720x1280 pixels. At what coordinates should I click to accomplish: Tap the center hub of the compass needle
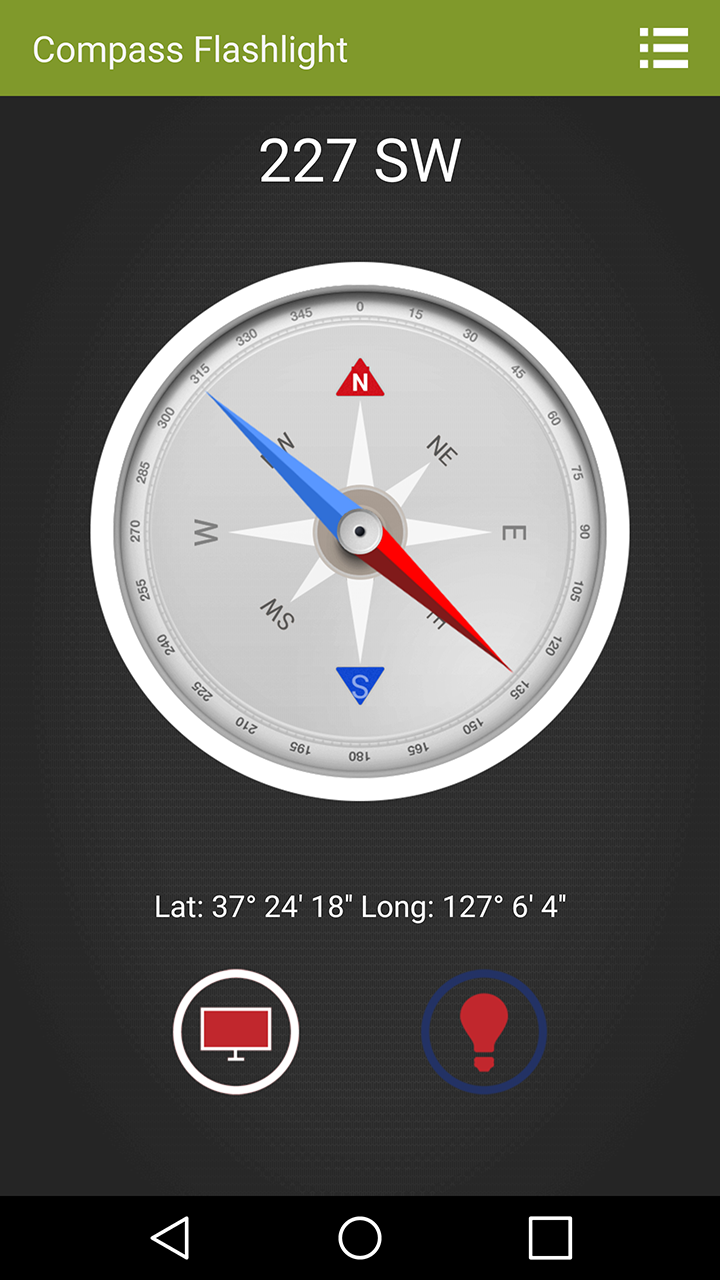(x=360, y=533)
